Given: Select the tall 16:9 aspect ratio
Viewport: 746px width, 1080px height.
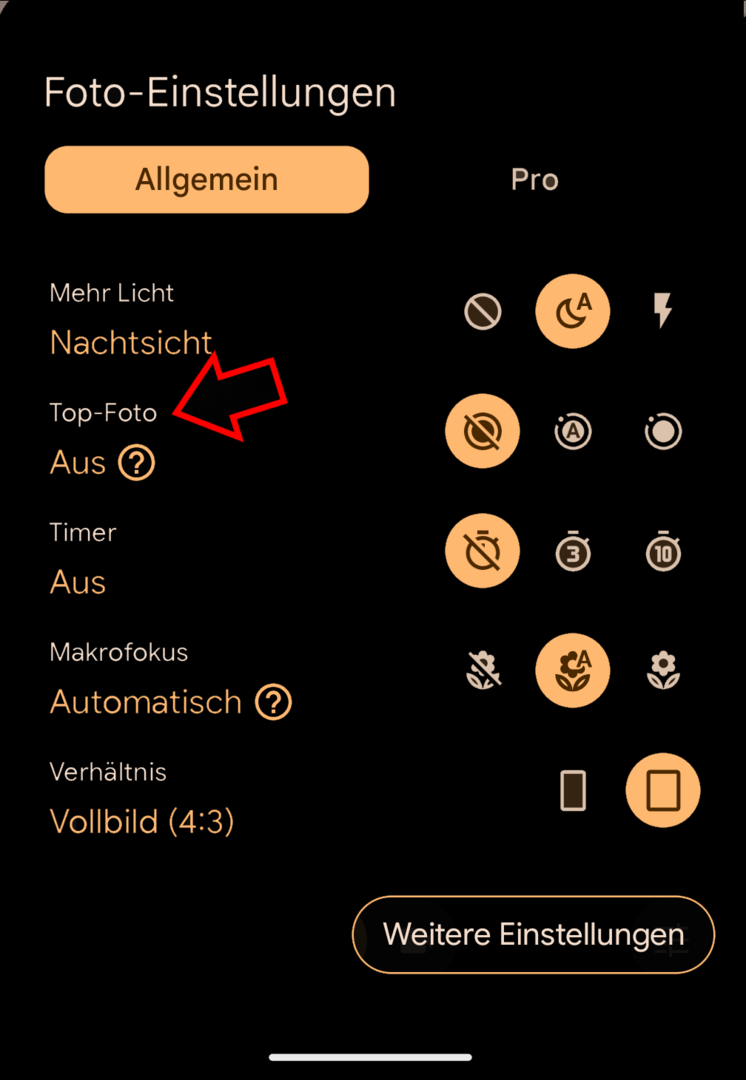Looking at the screenshot, I should pyautogui.click(x=573, y=792).
